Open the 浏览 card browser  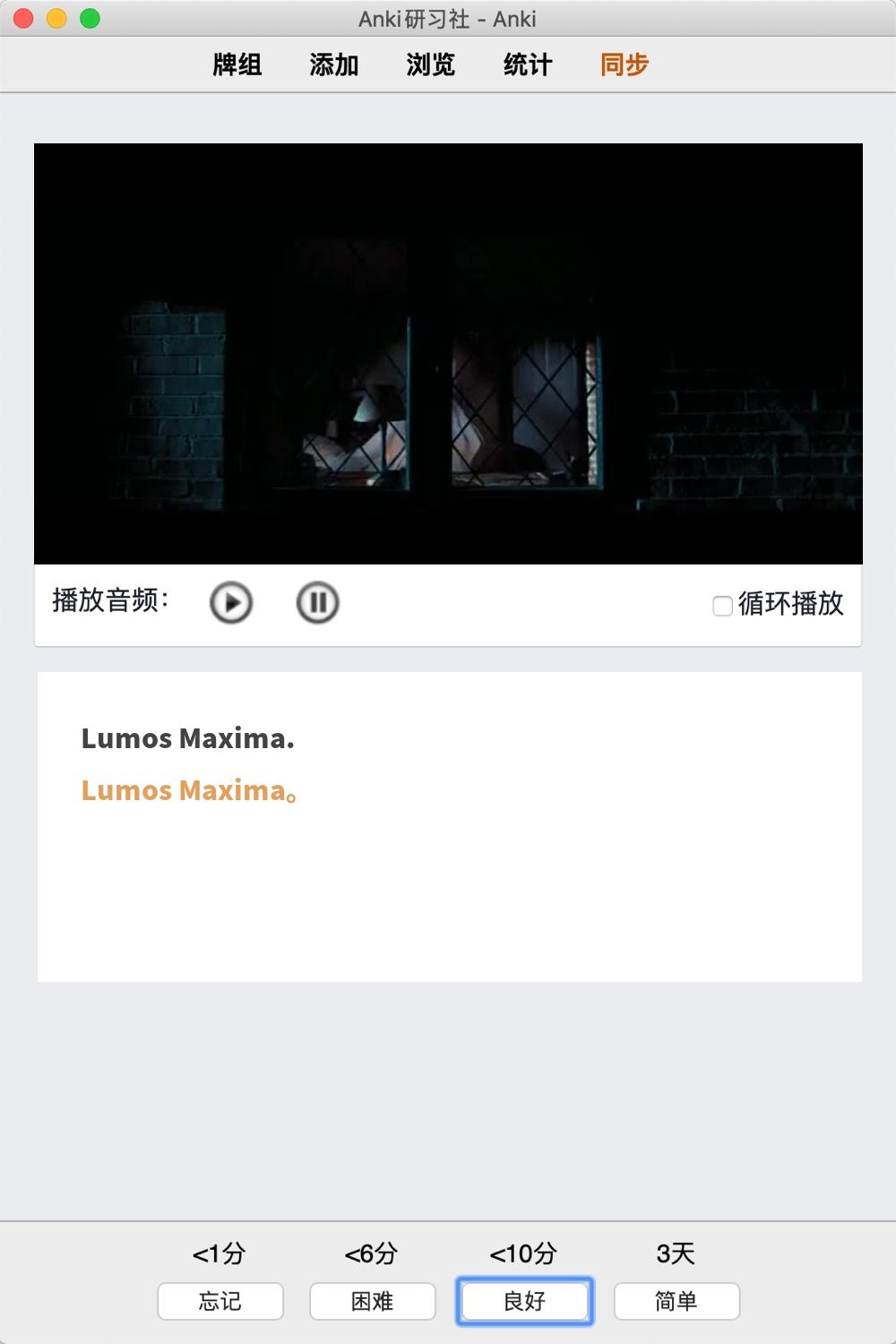point(431,65)
